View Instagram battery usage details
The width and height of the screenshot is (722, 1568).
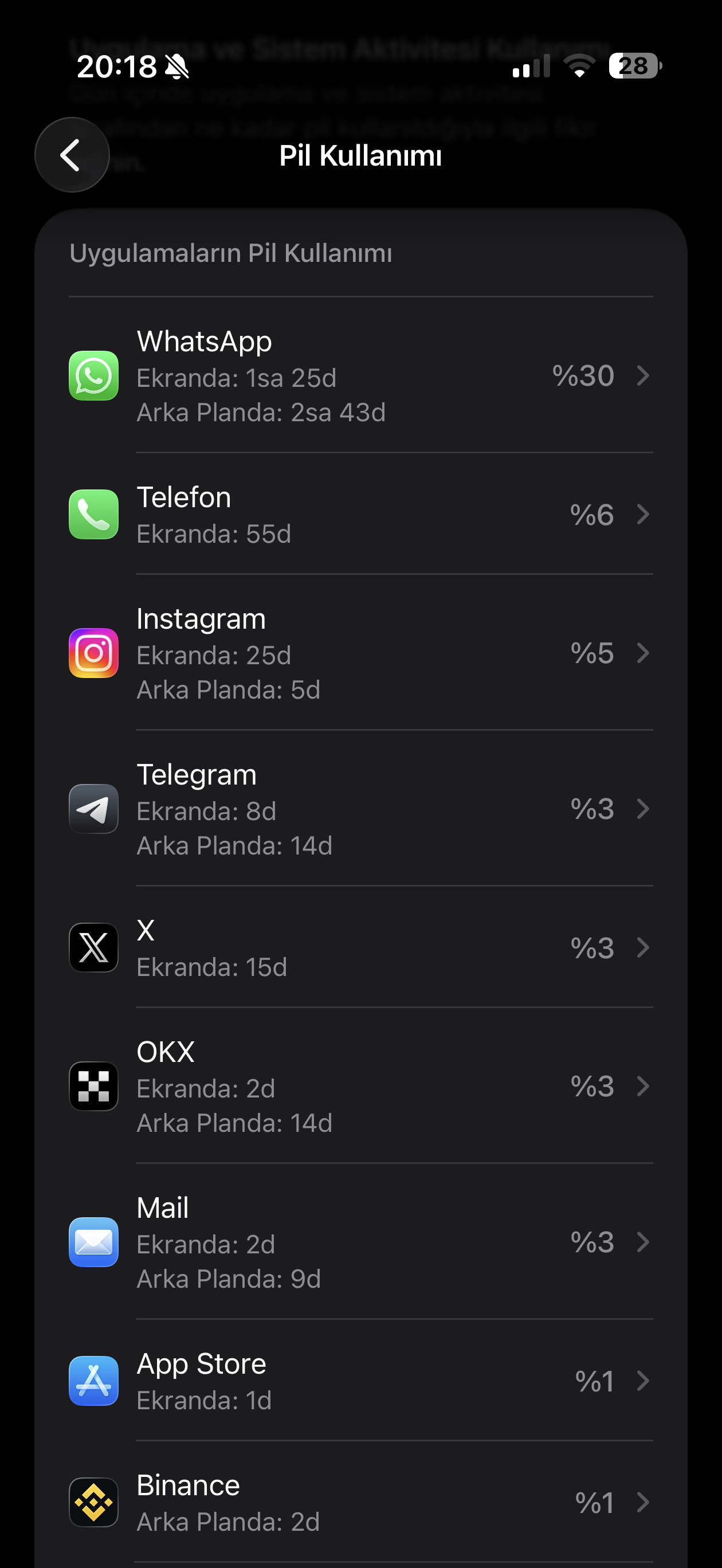[361, 653]
